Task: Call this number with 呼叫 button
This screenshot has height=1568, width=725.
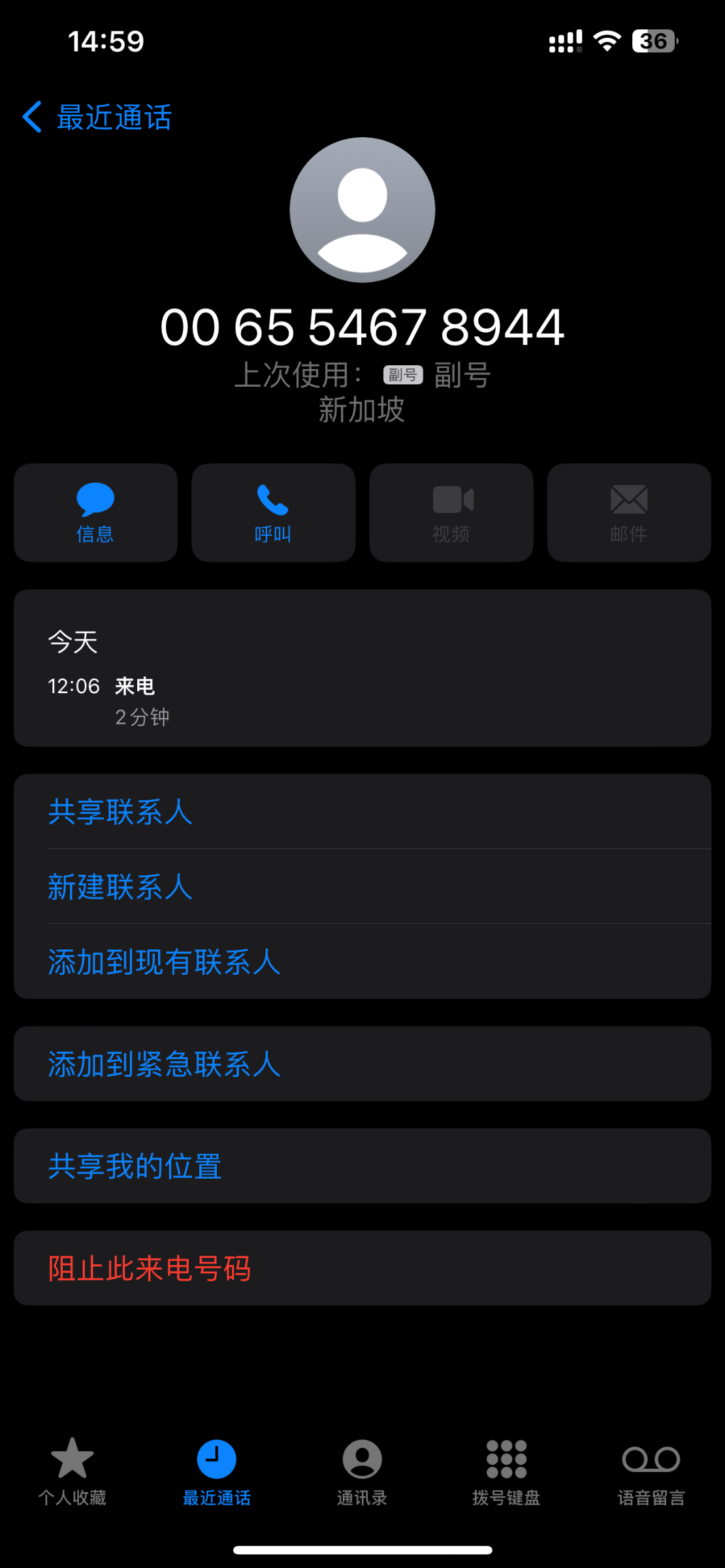Action: click(x=273, y=513)
